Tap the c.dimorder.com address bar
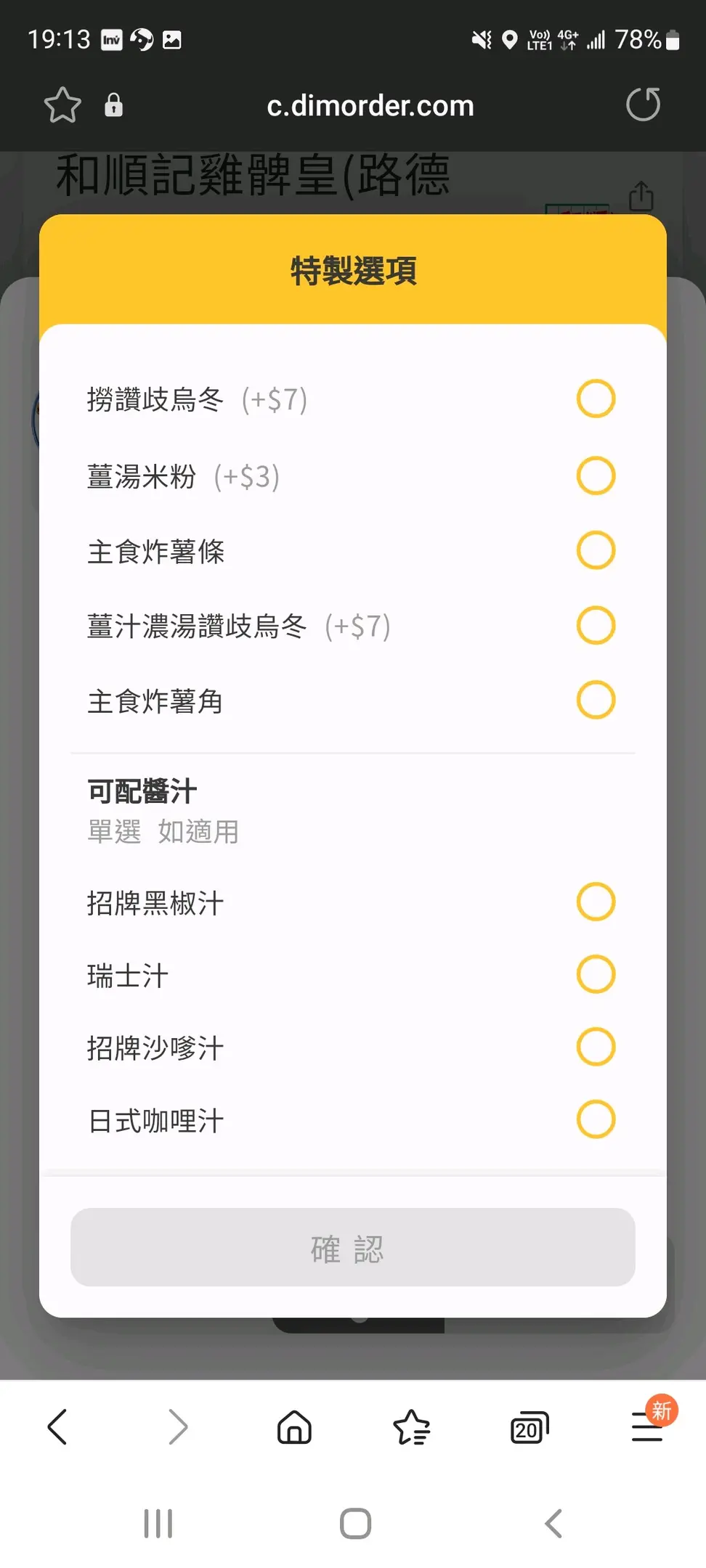This screenshot has height=1568, width=706. 370,106
